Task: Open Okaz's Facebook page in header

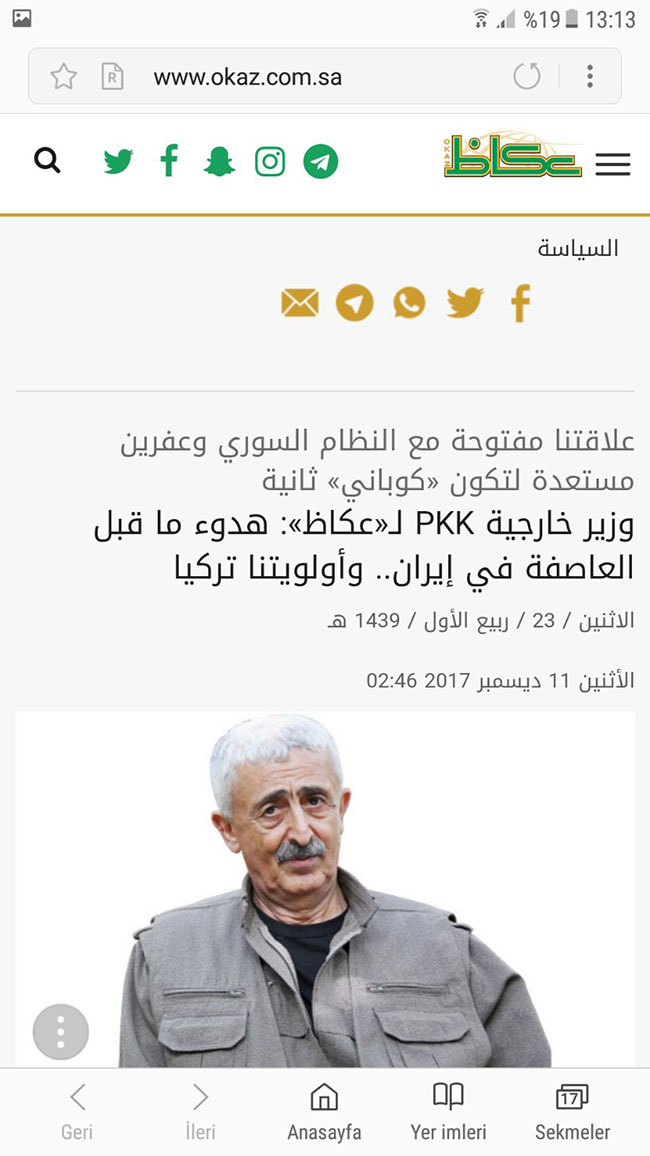Action: 170,160
